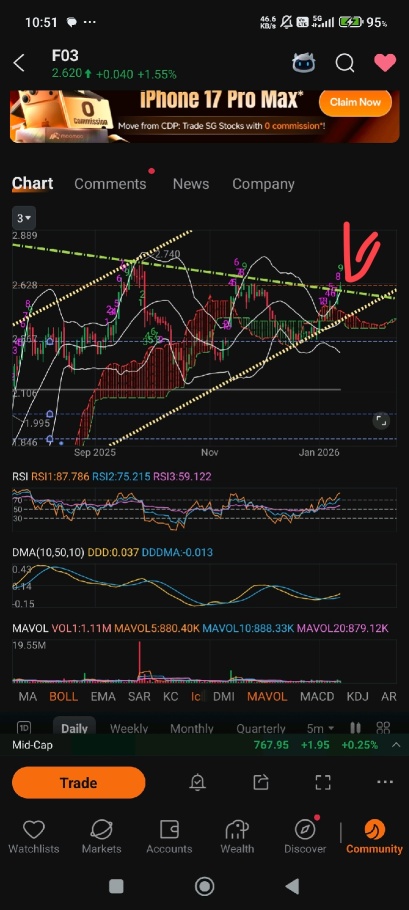Screen dimensions: 409x910
Task: Expand the Mid-Cap index bar
Action: (396, 745)
